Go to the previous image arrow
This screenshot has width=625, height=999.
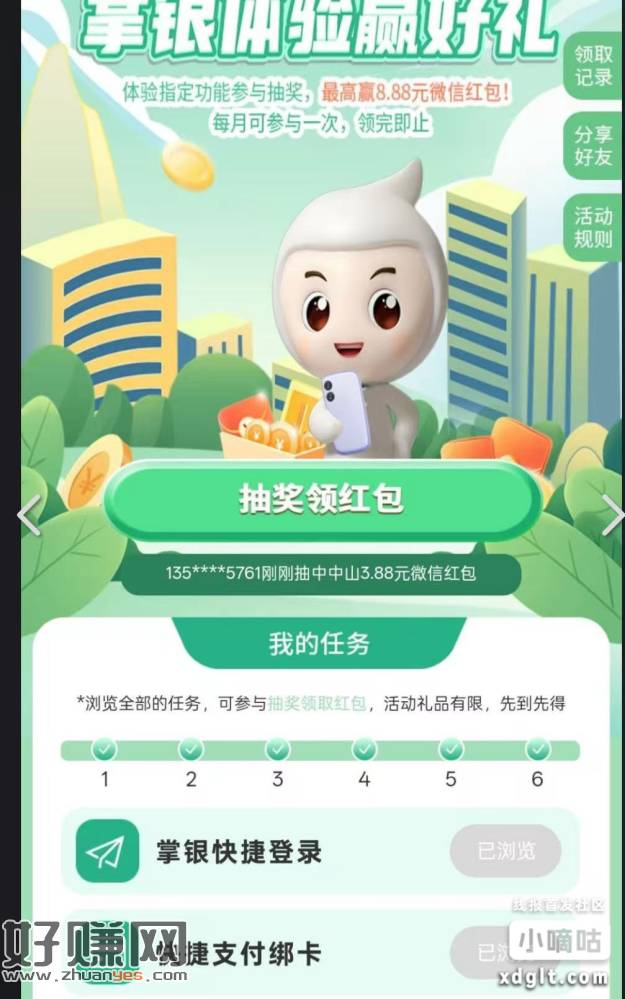(x=28, y=516)
